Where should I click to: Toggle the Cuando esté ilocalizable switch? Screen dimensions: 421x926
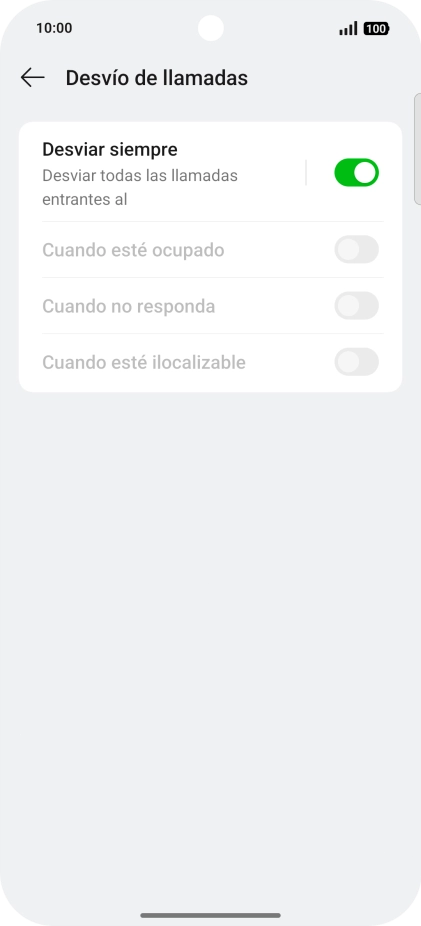[x=357, y=361]
